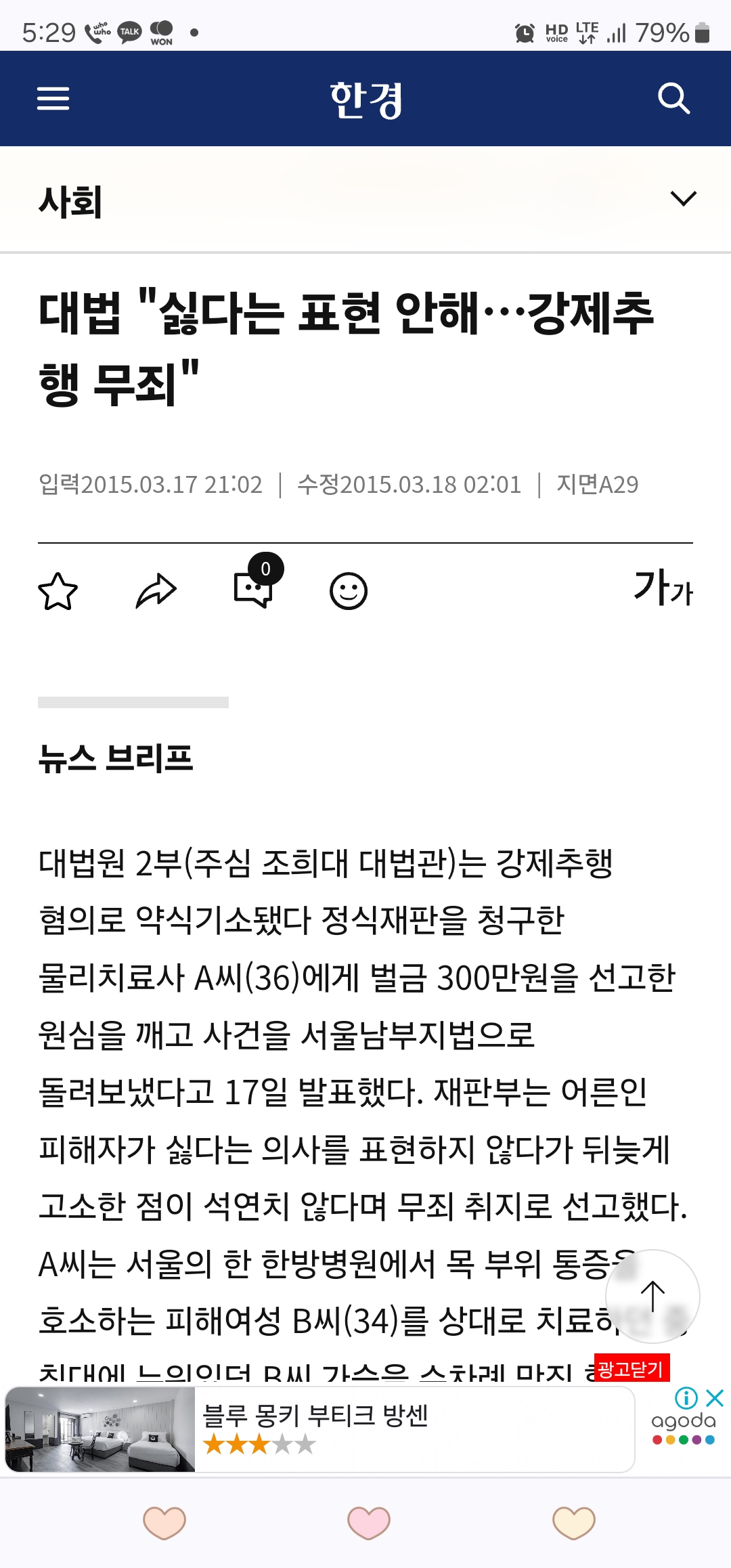
Task: Open the search icon
Action: 673,99
